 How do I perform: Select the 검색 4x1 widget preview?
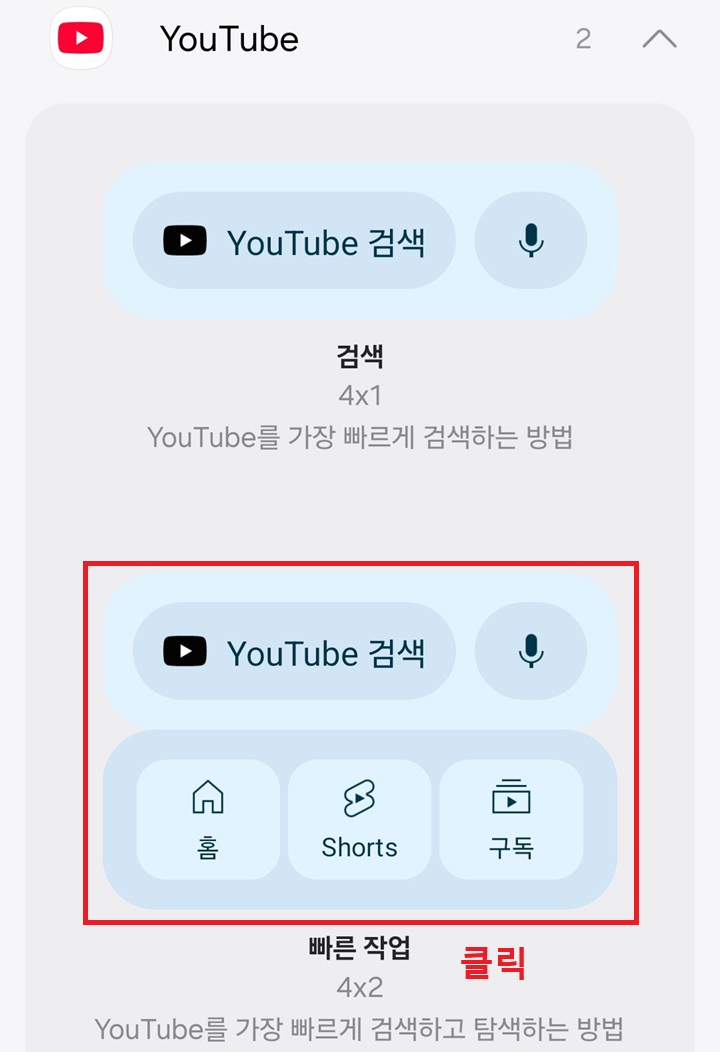coord(360,240)
